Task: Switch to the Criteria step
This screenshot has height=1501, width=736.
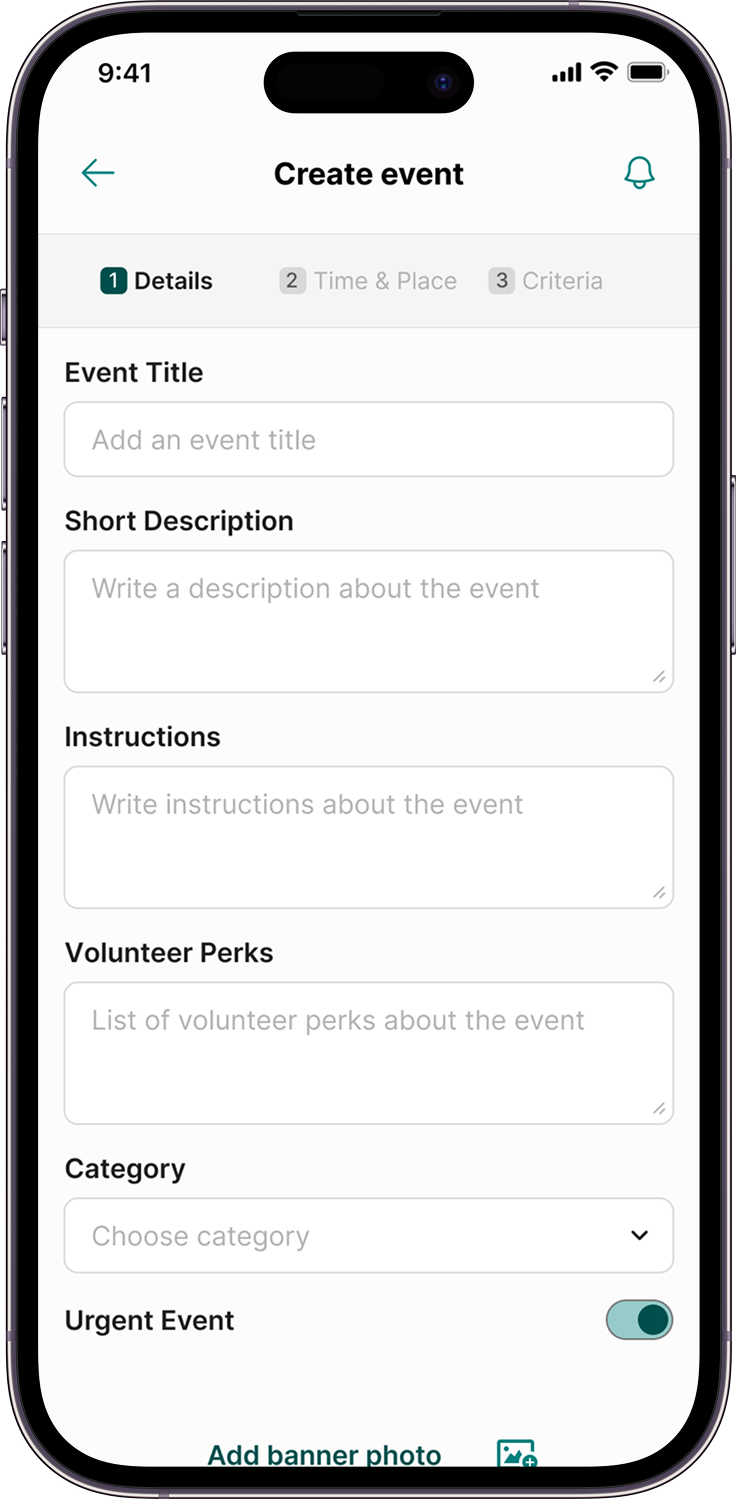Action: click(546, 281)
